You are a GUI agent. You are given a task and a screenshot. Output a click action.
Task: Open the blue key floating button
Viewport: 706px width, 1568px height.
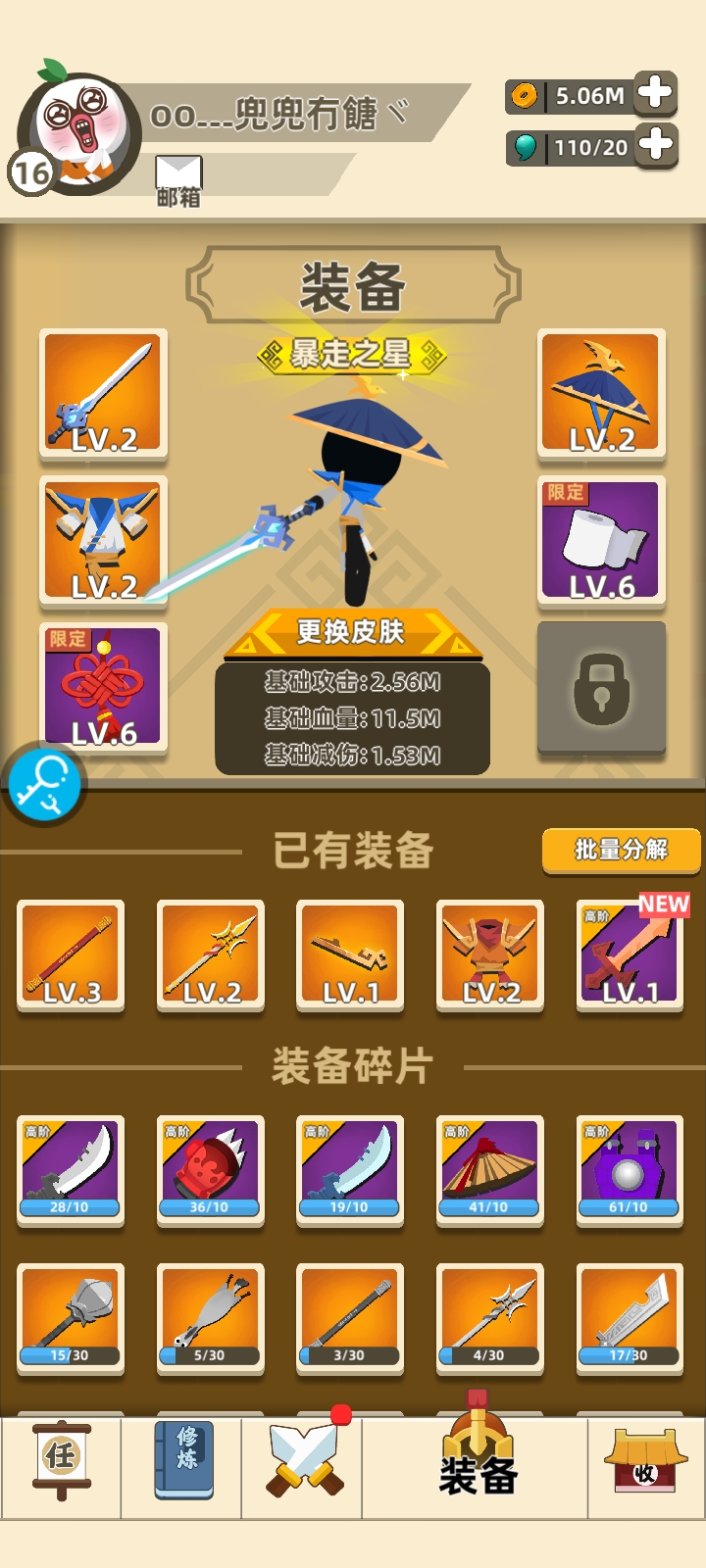(x=43, y=786)
